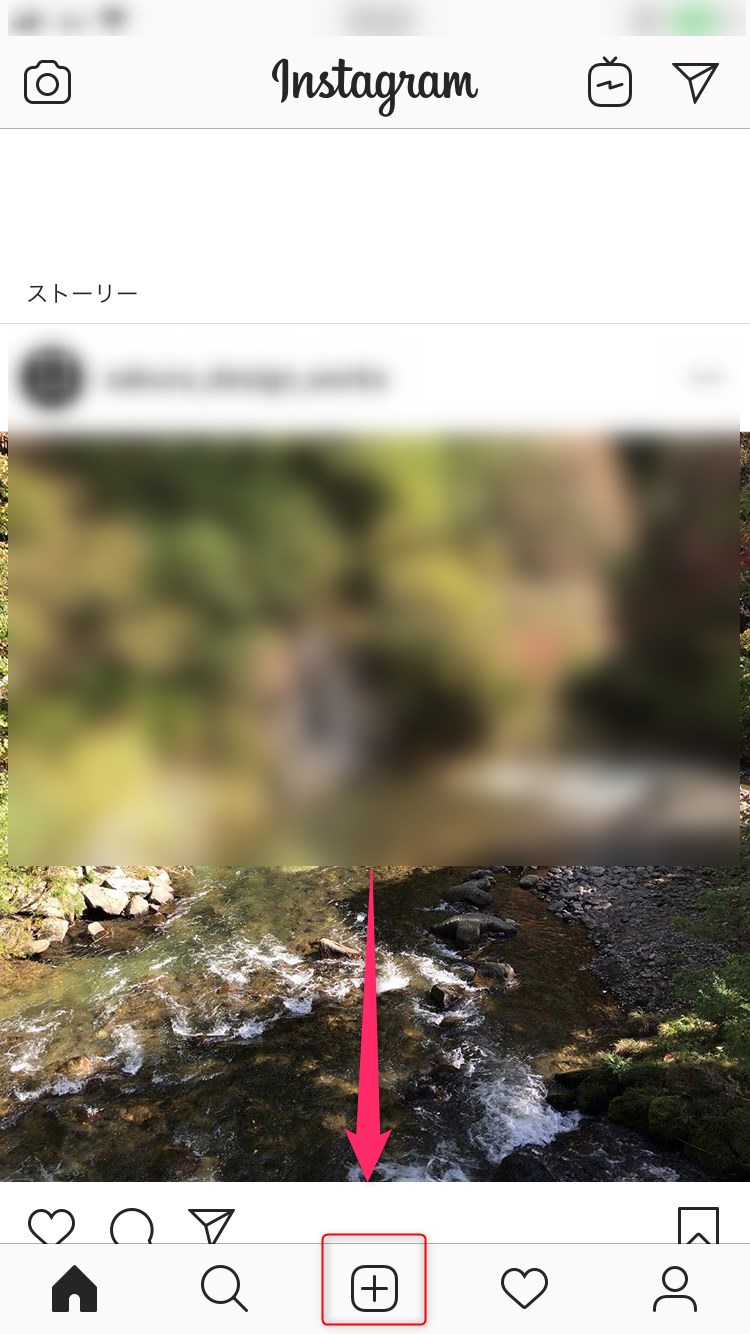Open IGTV from the top bar
The width and height of the screenshot is (750, 1334).
click(610, 82)
